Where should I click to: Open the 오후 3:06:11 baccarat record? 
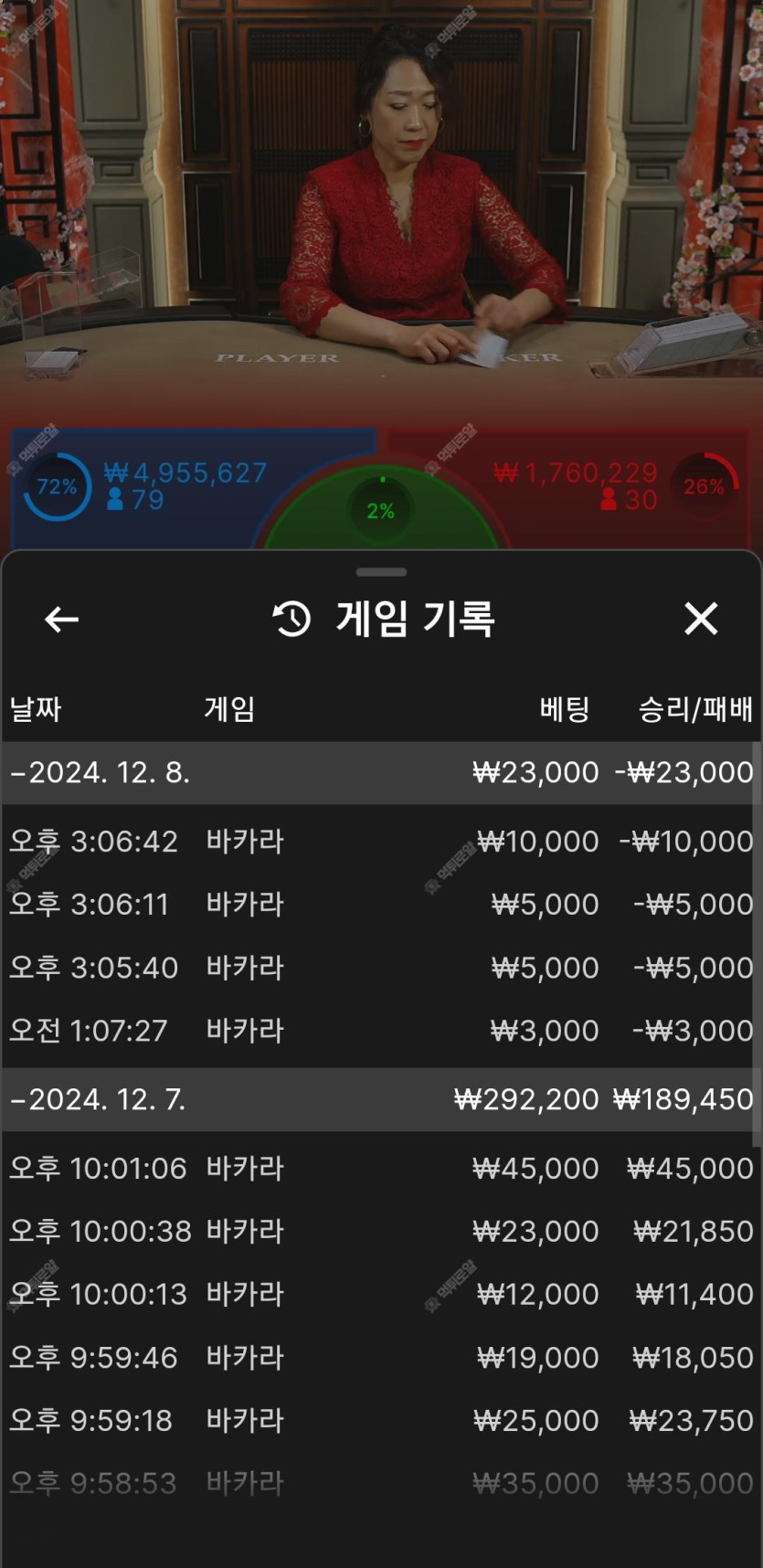pos(380,905)
